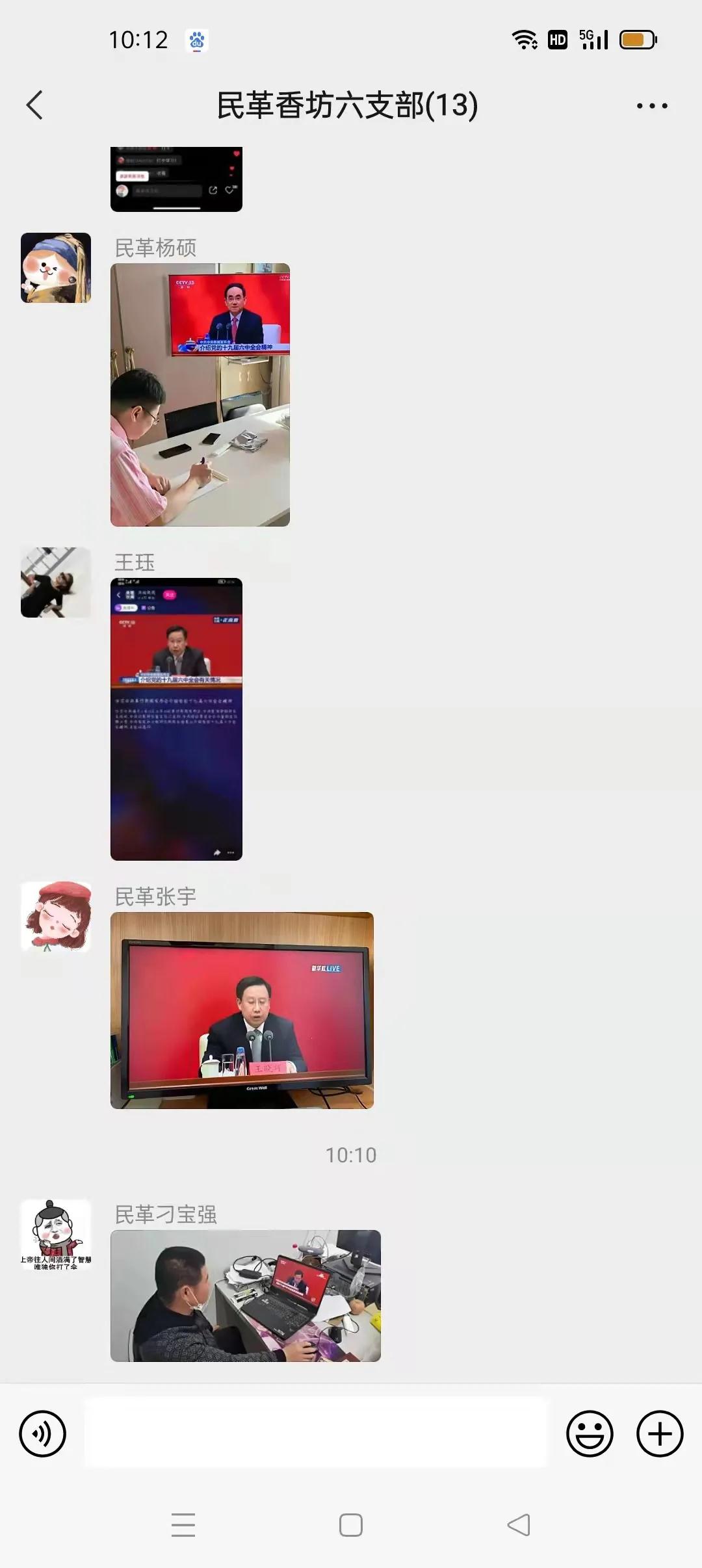Open the plus attachment menu
This screenshot has width=702, height=1568.
660,1433
